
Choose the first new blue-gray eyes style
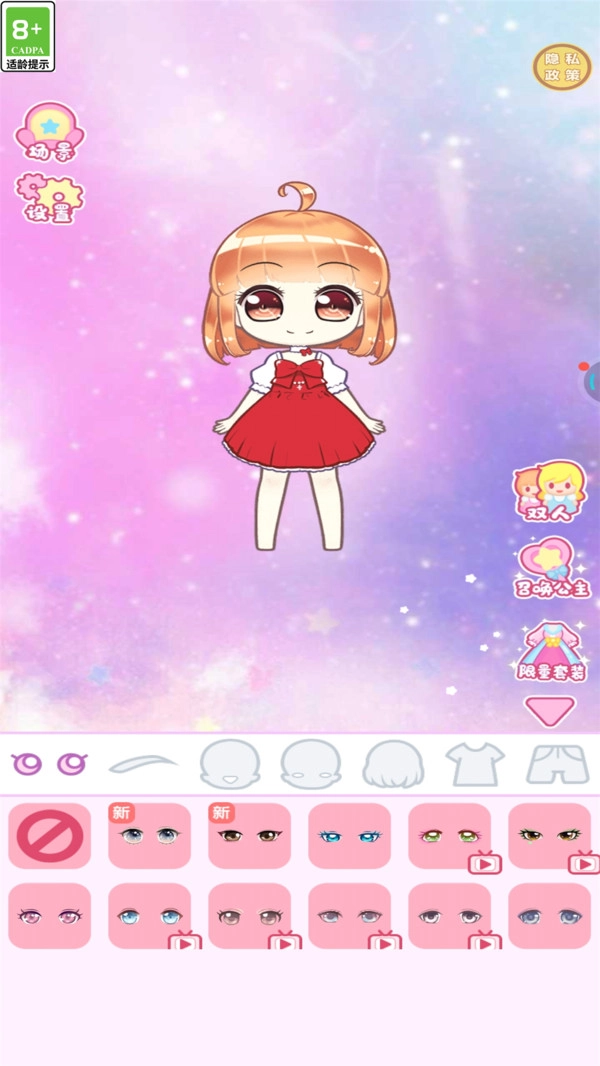pyautogui.click(x=149, y=836)
